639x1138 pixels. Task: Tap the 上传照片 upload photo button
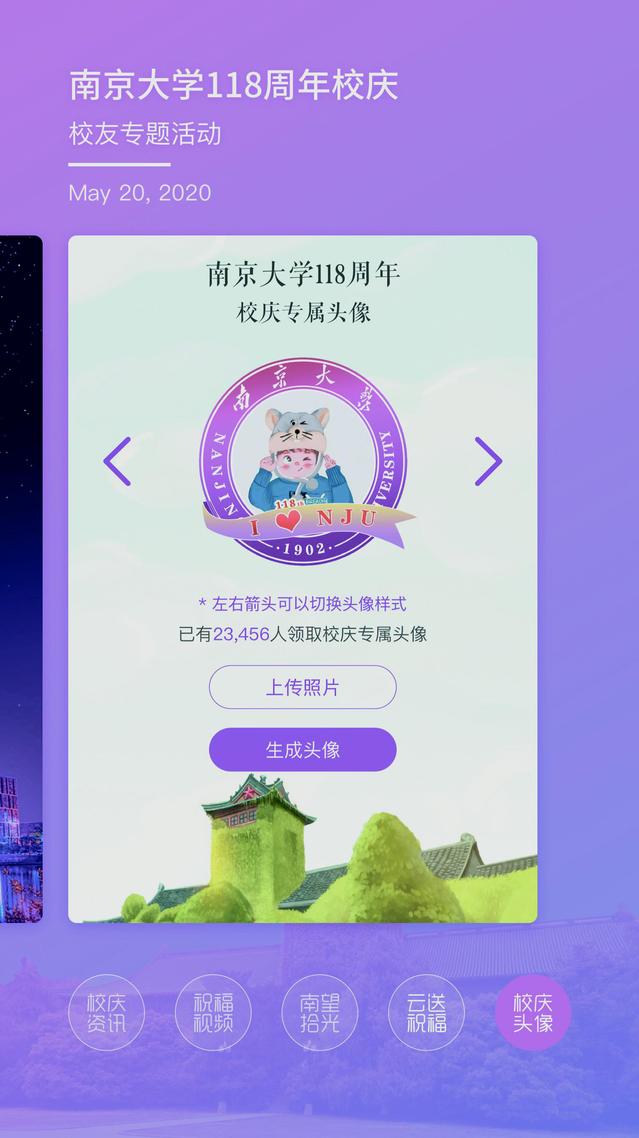tap(302, 688)
